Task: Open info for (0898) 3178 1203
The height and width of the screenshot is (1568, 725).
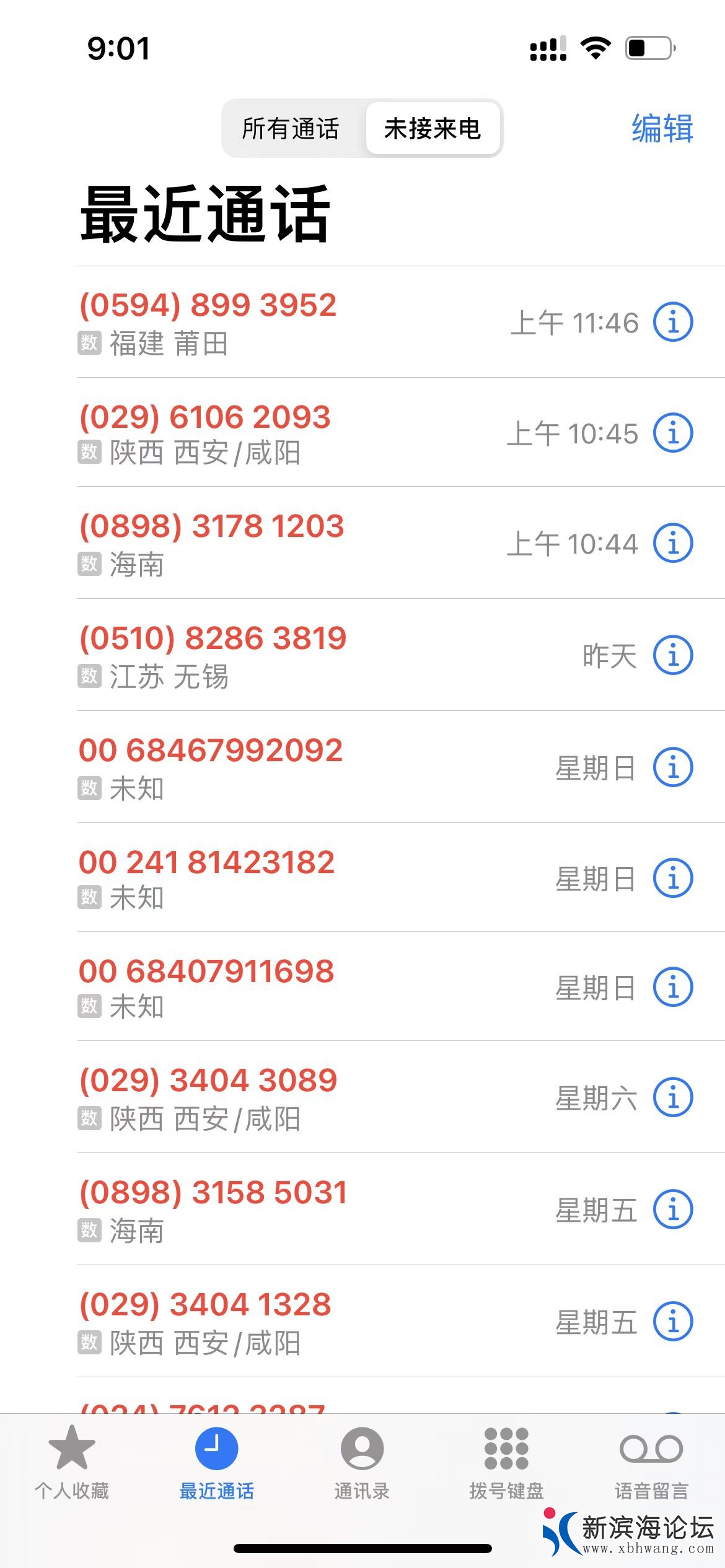Action: (x=673, y=543)
